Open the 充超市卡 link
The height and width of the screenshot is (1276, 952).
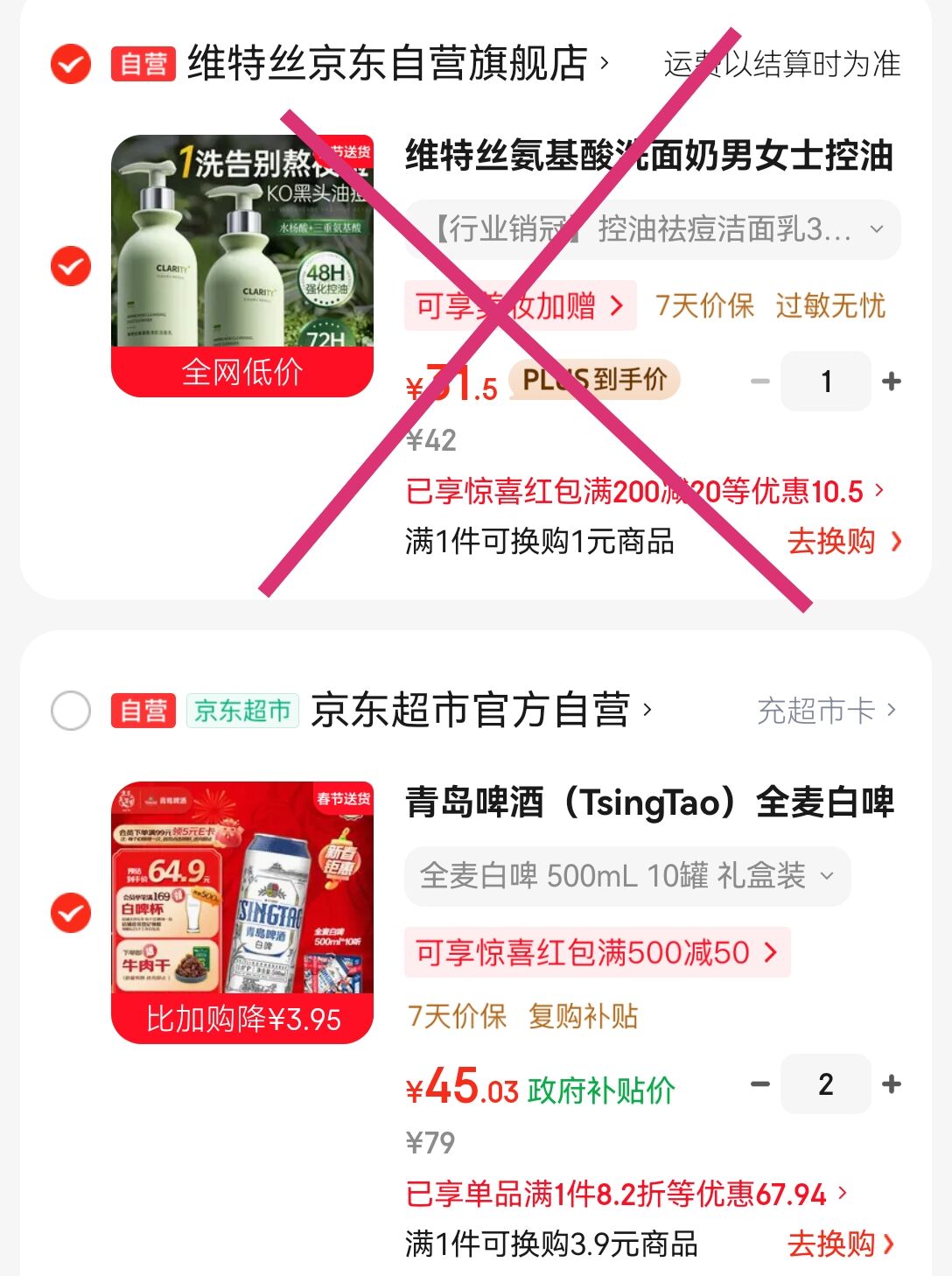point(826,711)
